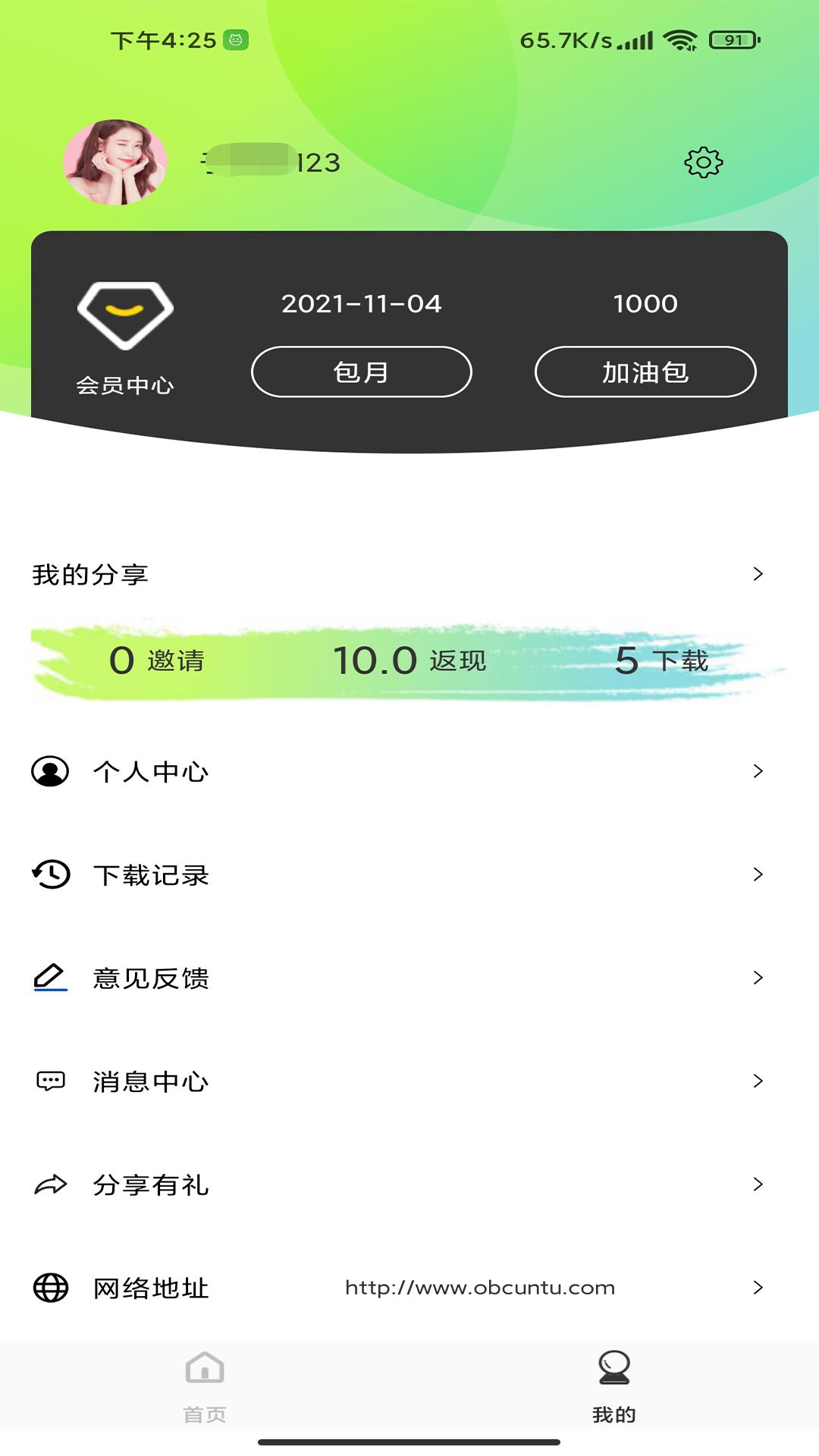Viewport: 819px width, 1456px height.
Task: Open settings via the gear icon
Action: [702, 162]
